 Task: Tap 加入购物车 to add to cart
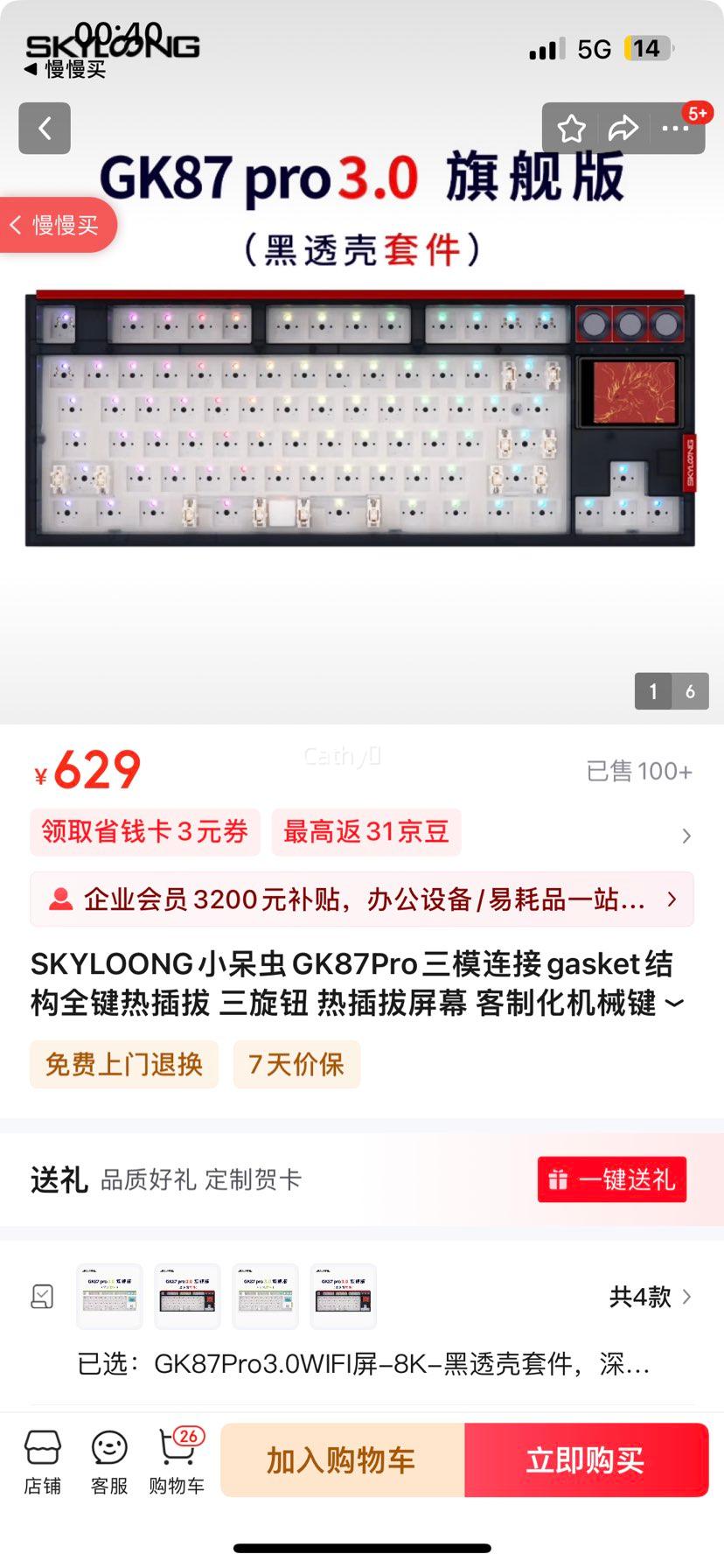click(344, 1459)
